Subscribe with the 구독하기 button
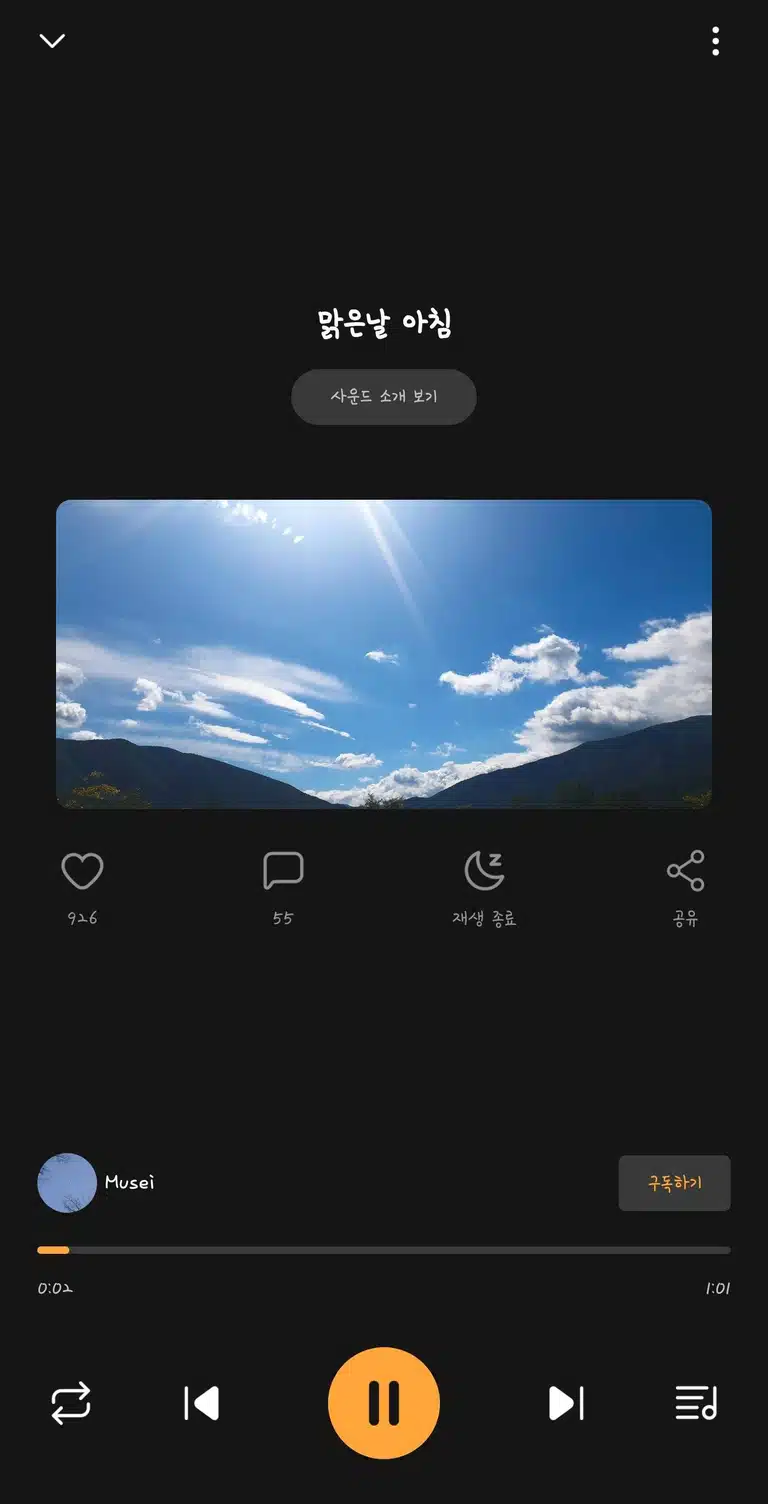 (674, 1183)
